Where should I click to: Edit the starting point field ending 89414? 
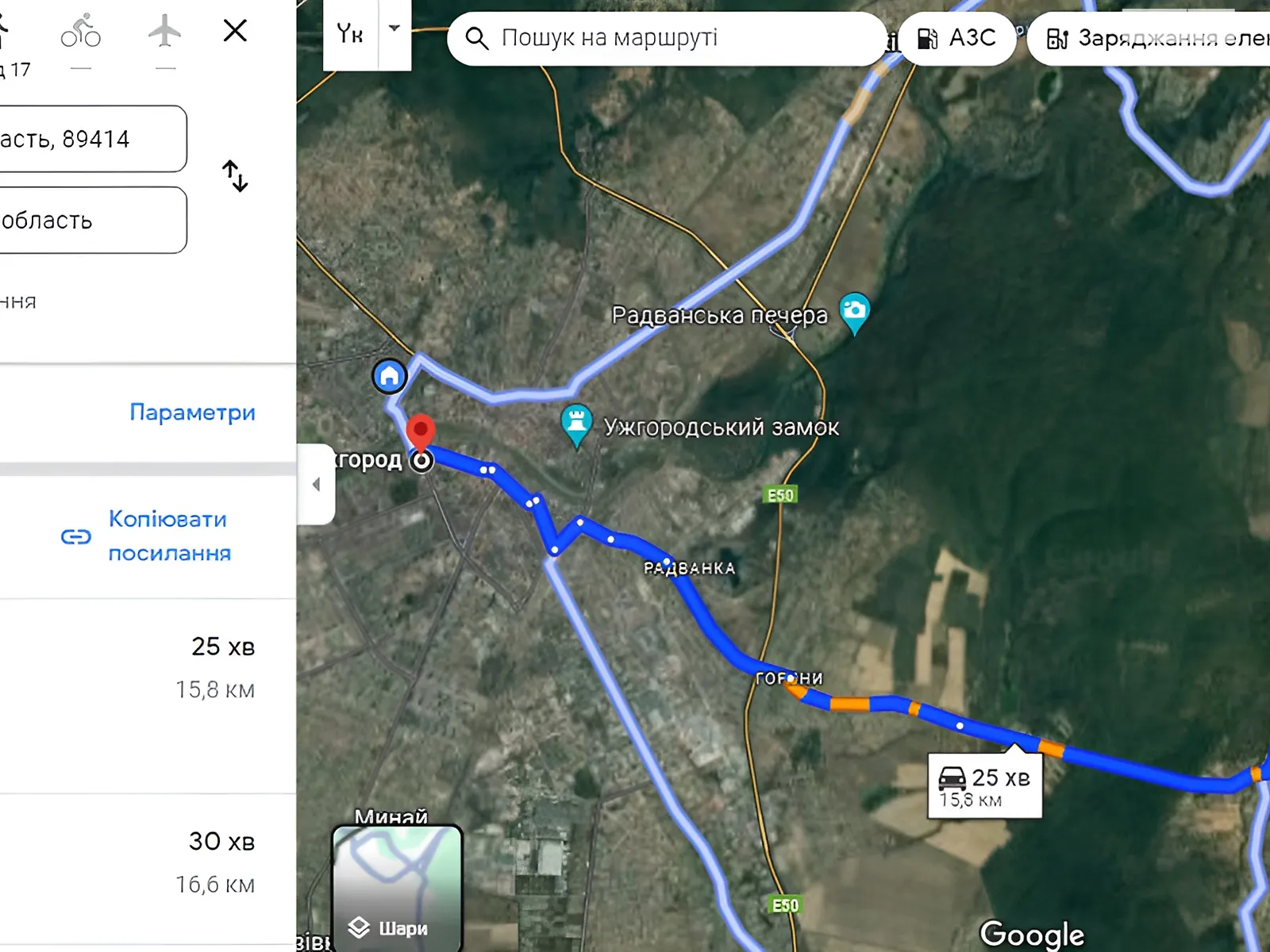[87, 139]
